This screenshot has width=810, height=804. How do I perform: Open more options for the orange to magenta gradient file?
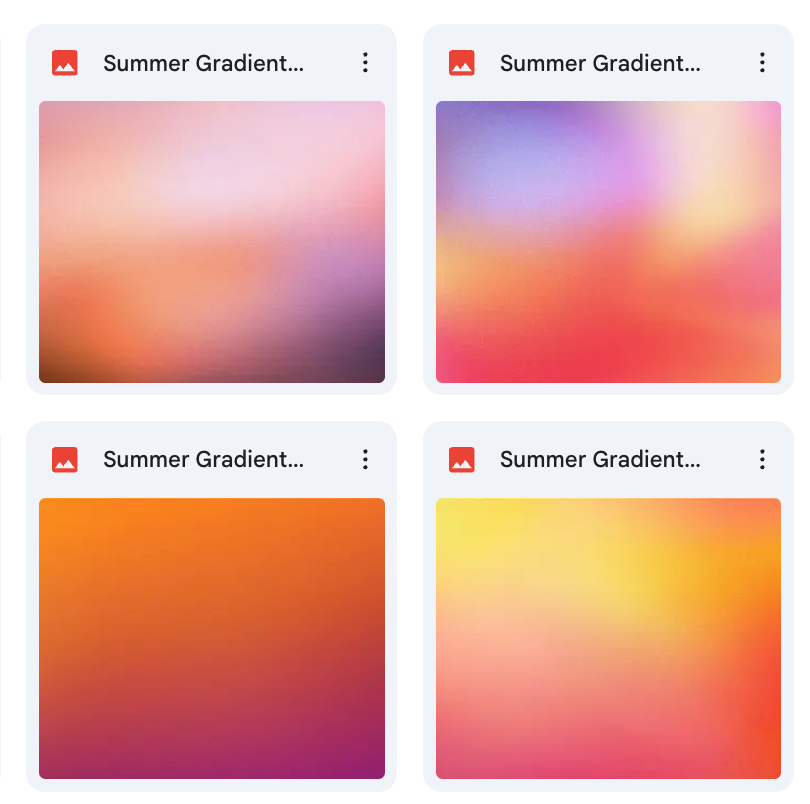pyautogui.click(x=365, y=459)
